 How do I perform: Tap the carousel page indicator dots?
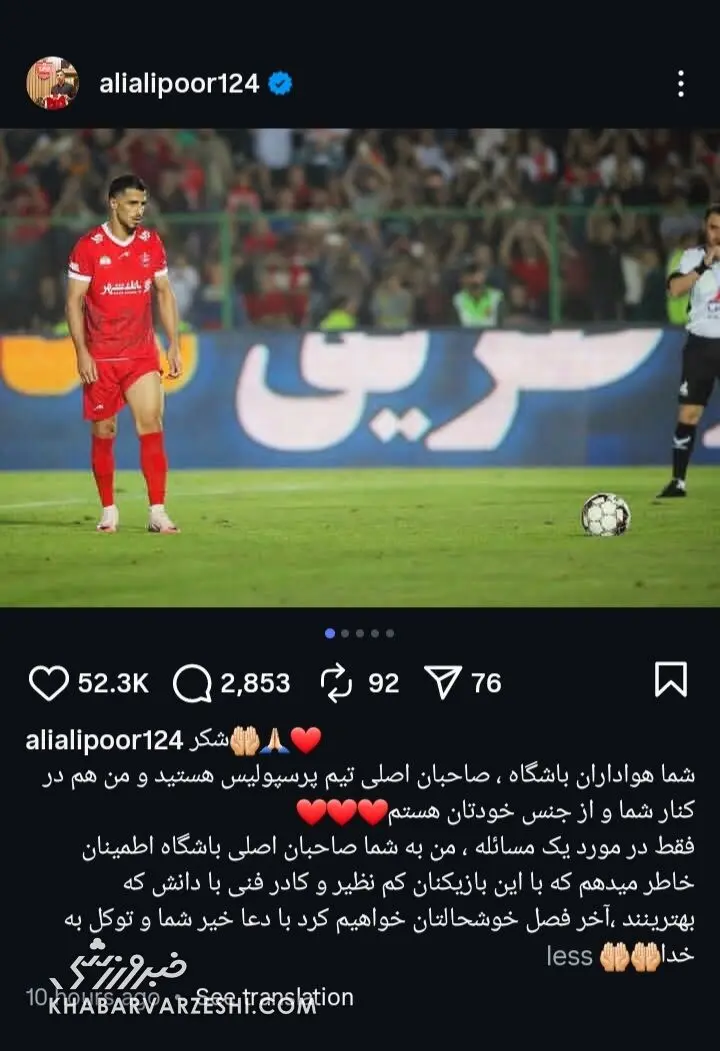[x=360, y=633]
